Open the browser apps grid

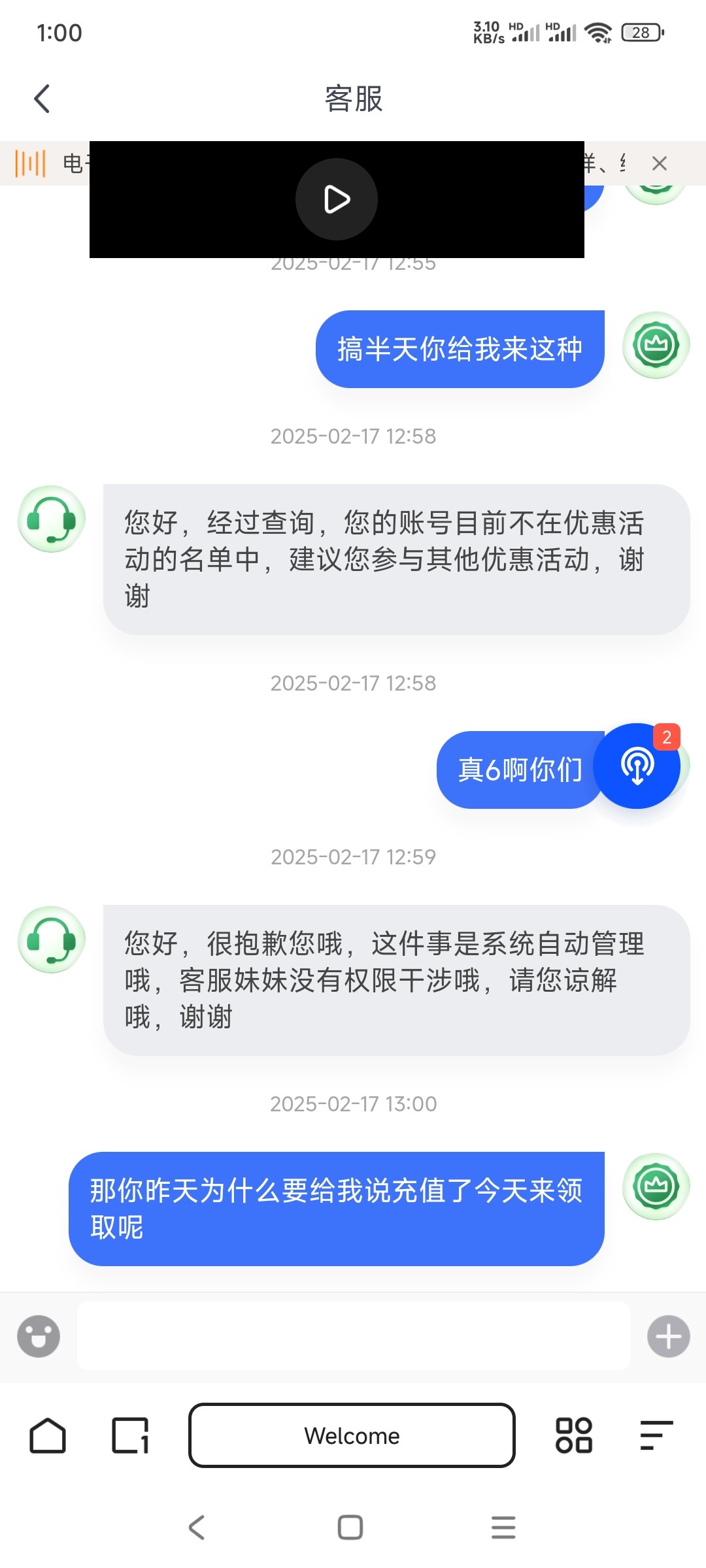click(573, 1435)
